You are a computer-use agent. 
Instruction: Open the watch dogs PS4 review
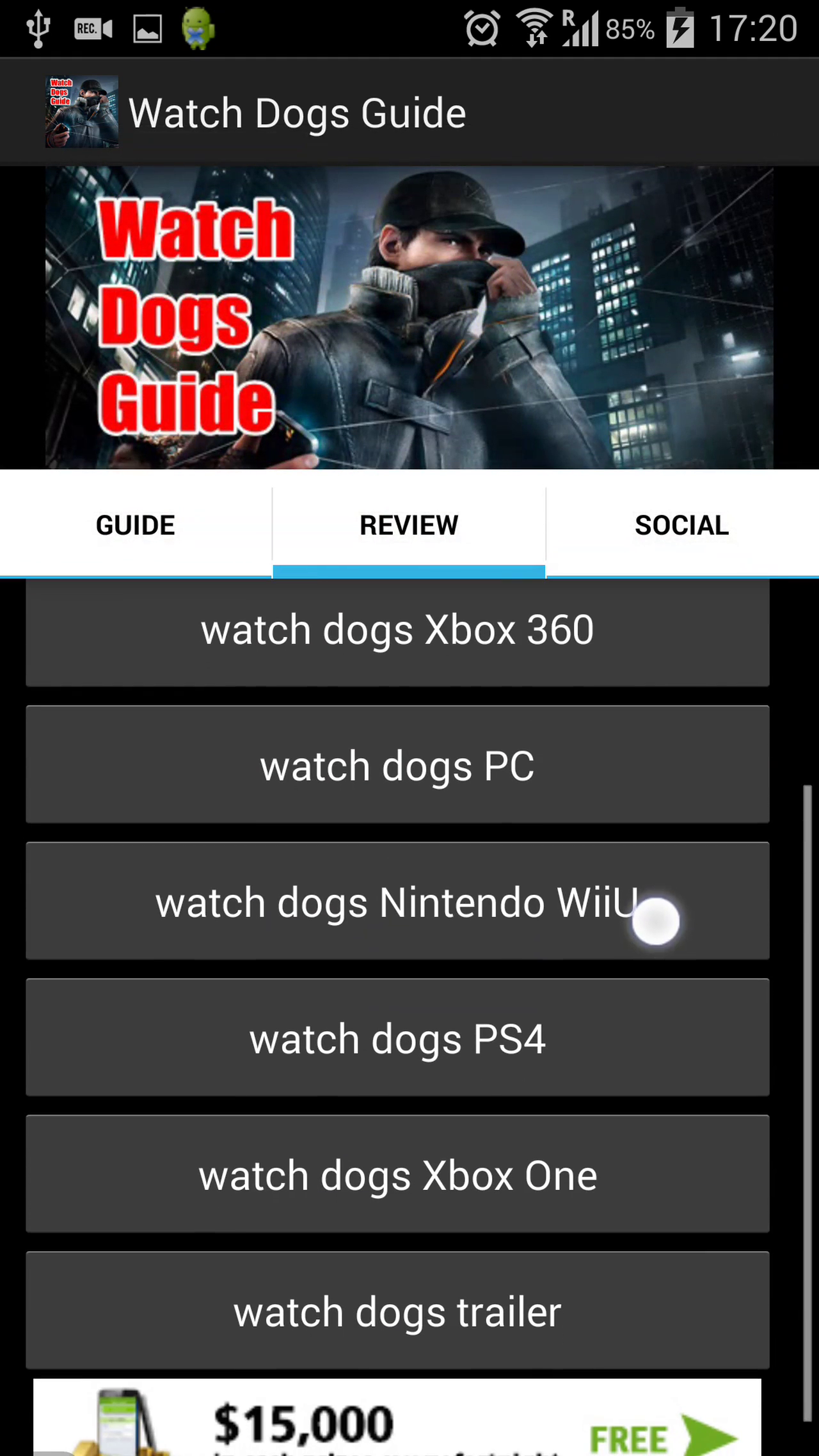(397, 1038)
